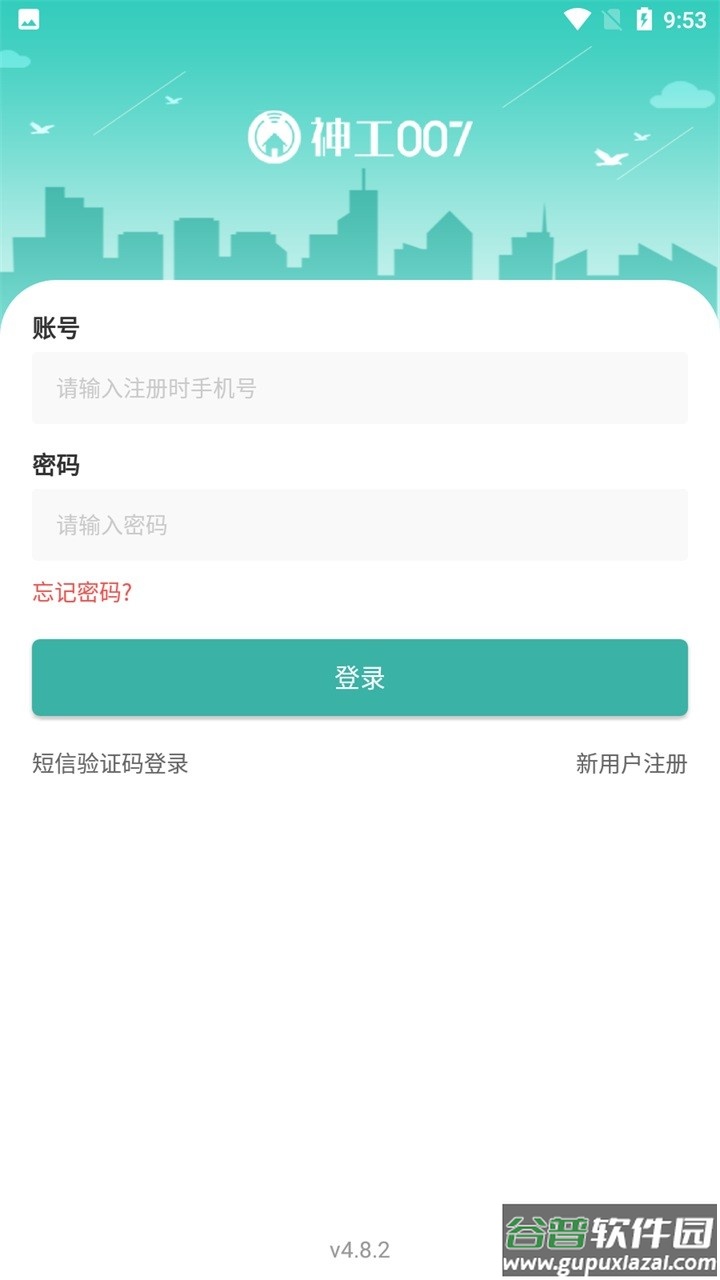Tap the version number v4.8.2
The height and width of the screenshot is (1280, 720).
360,1250
